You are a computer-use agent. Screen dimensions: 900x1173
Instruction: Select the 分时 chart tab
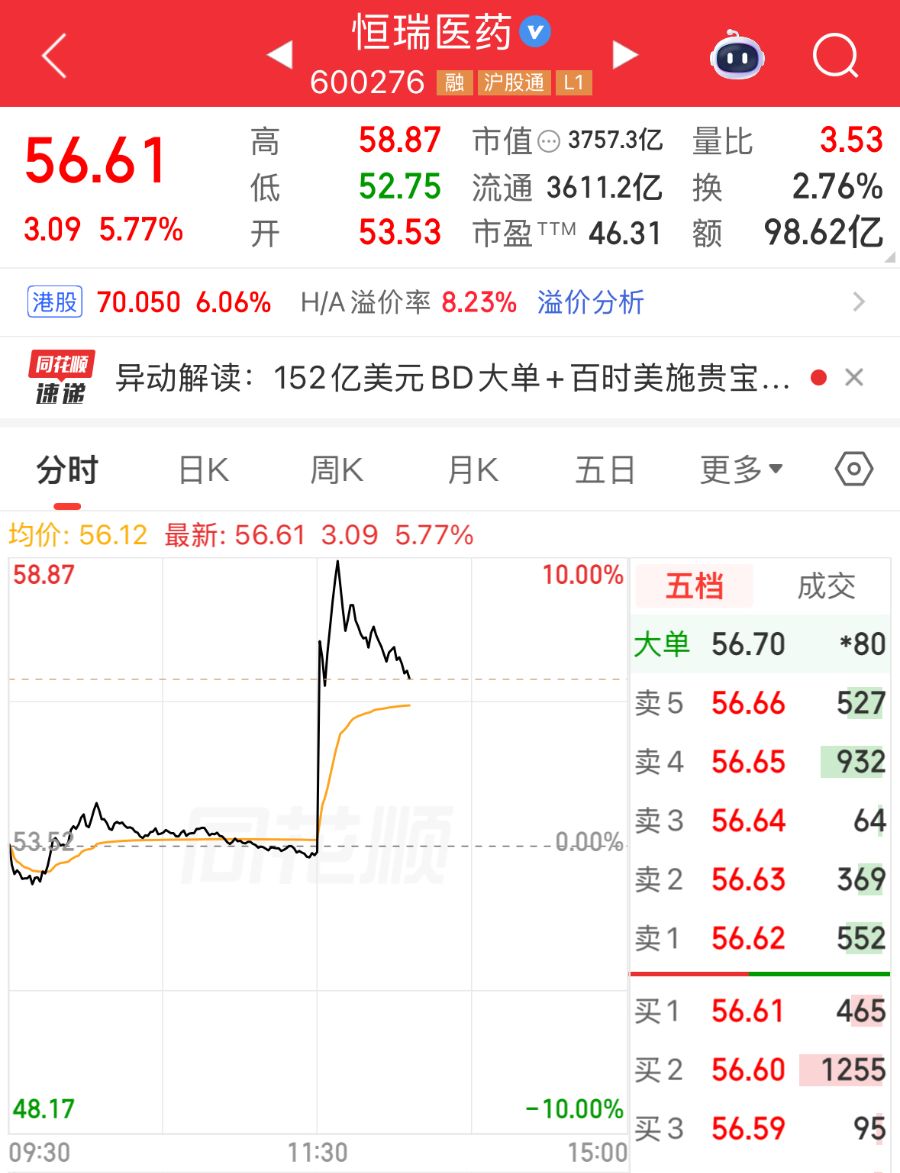(x=67, y=471)
